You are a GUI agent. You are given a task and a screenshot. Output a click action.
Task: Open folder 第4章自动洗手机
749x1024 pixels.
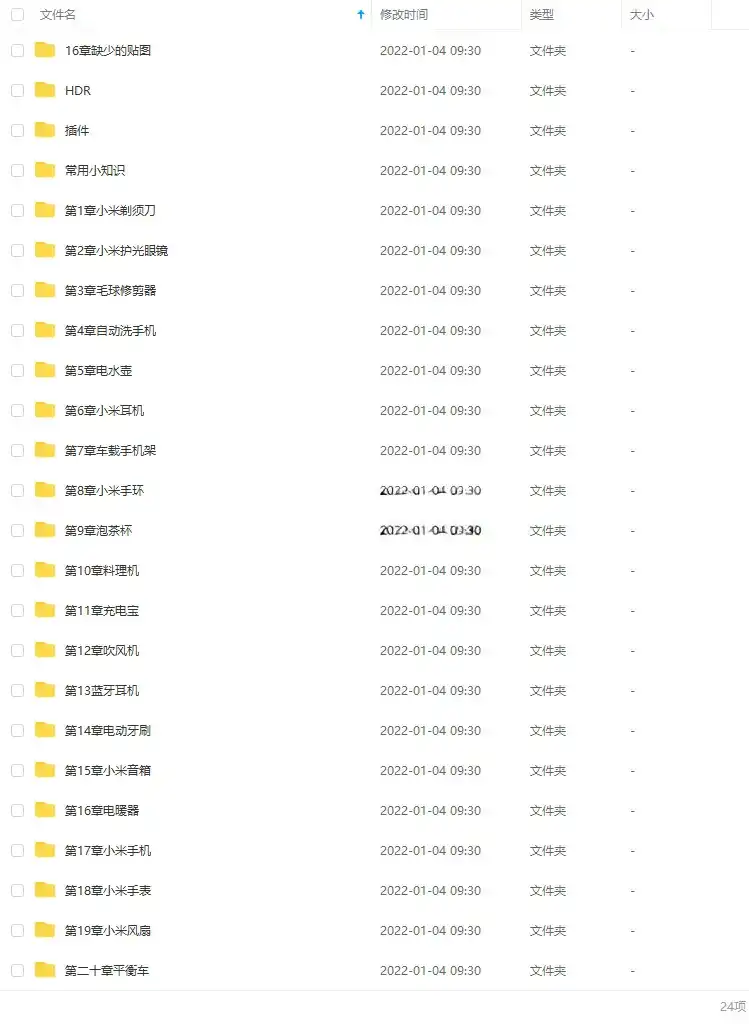110,330
